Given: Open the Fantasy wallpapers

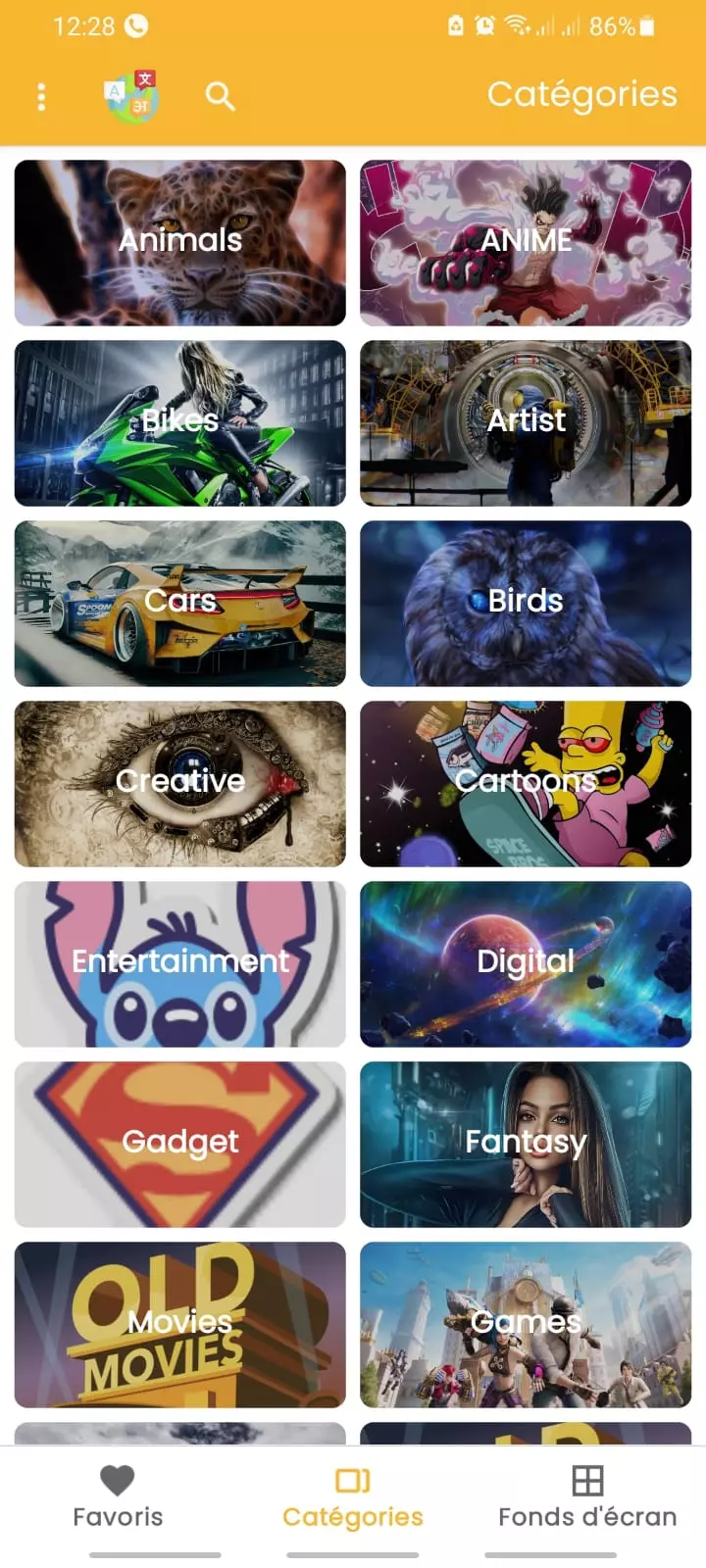Looking at the screenshot, I should [526, 1144].
